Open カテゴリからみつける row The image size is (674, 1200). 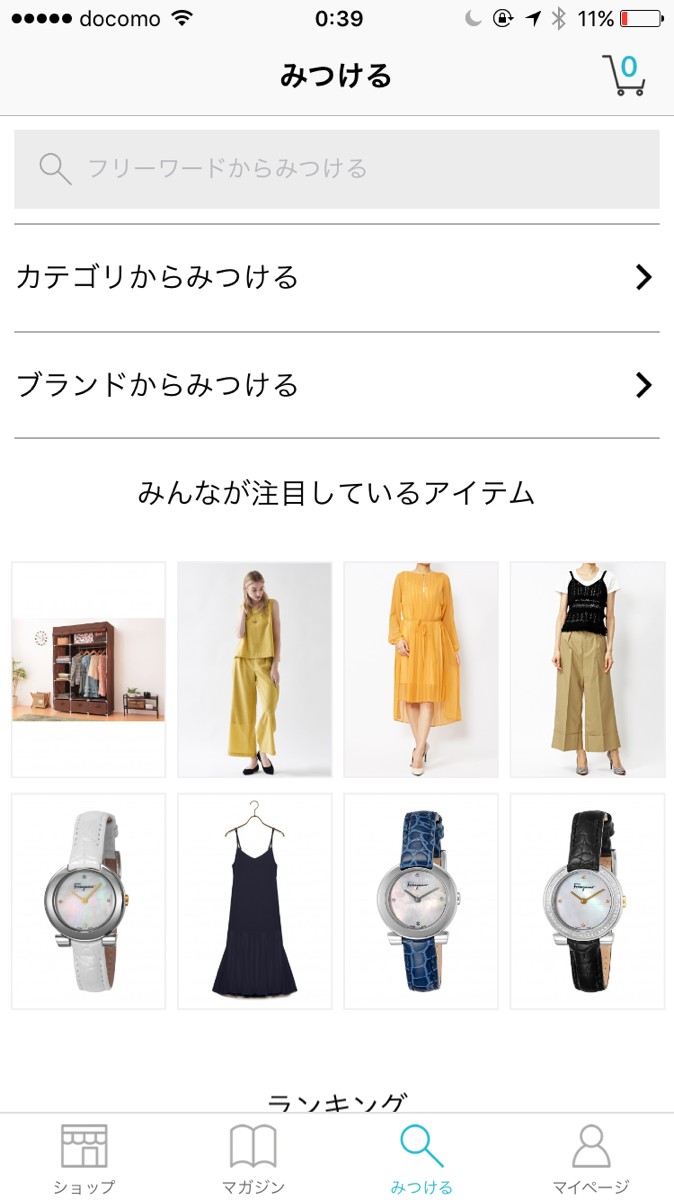(x=337, y=277)
